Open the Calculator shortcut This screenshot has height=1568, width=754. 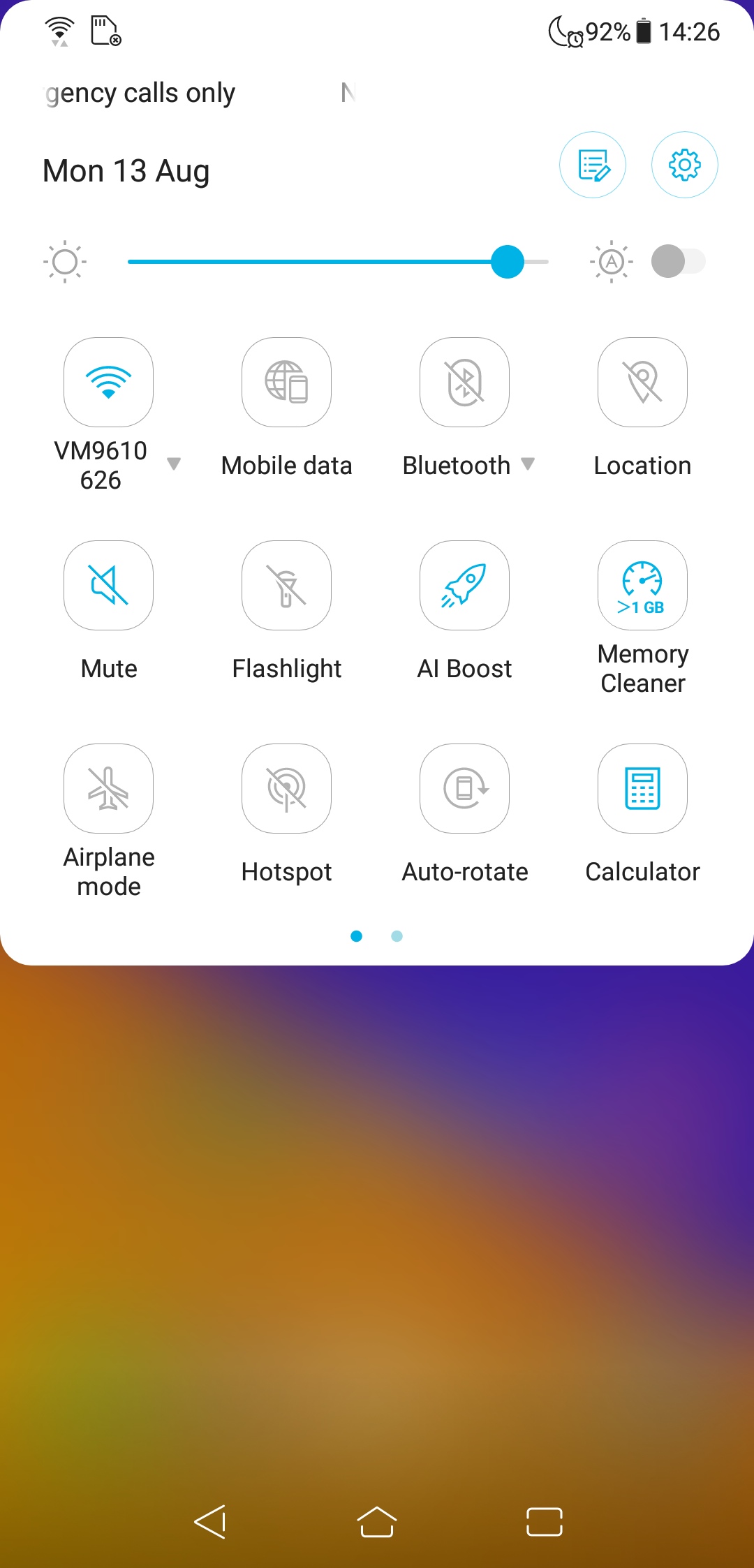642,789
